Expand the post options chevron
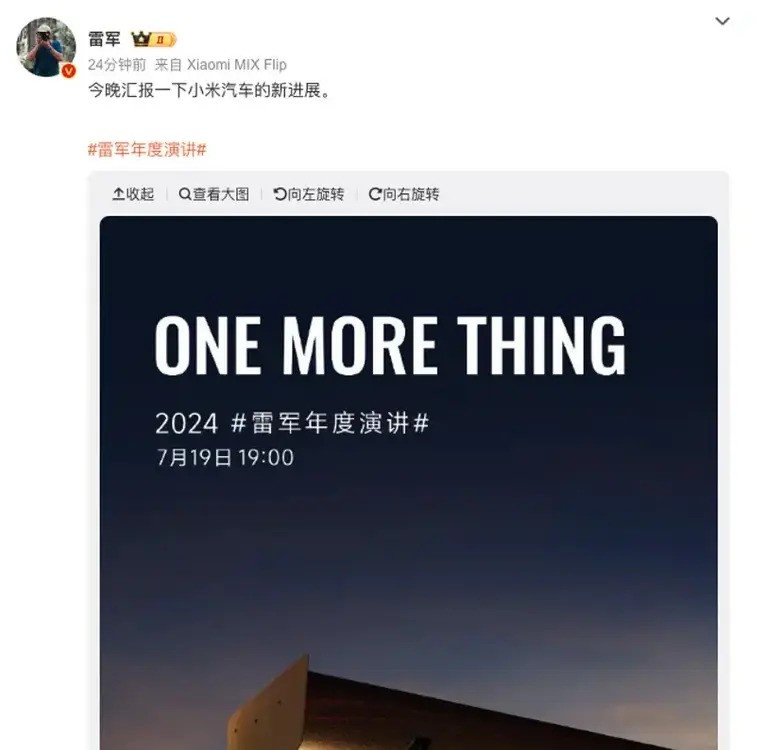 click(x=722, y=21)
